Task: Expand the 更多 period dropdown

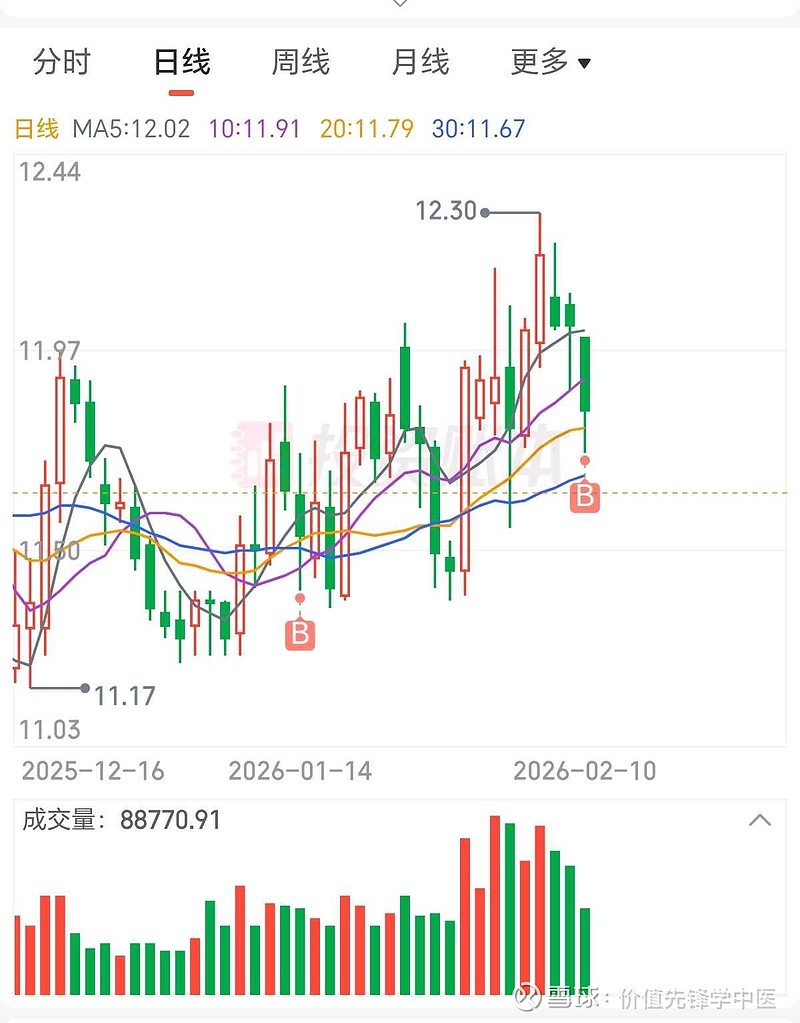Action: click(550, 62)
